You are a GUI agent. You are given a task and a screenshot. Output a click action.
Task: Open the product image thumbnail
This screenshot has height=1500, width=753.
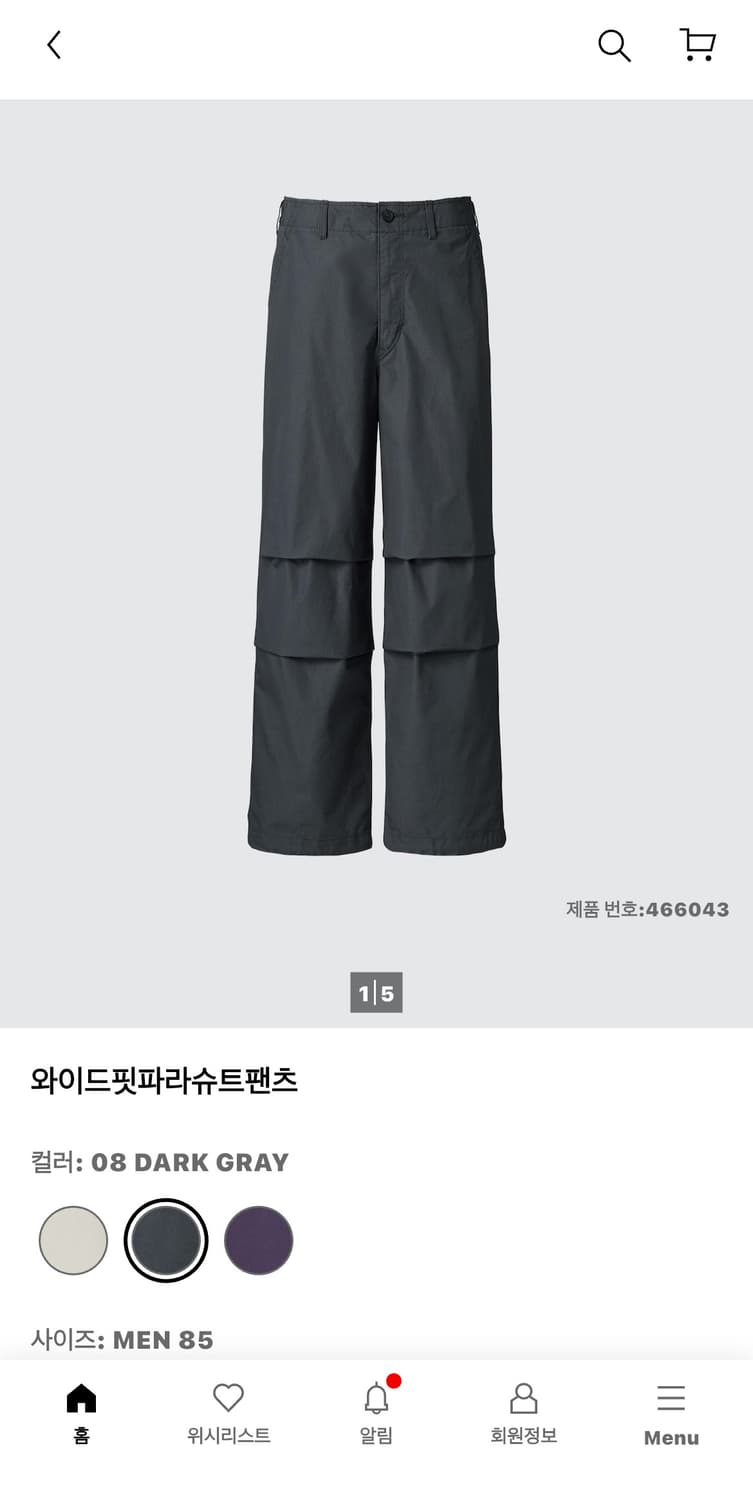pyautogui.click(x=376, y=520)
